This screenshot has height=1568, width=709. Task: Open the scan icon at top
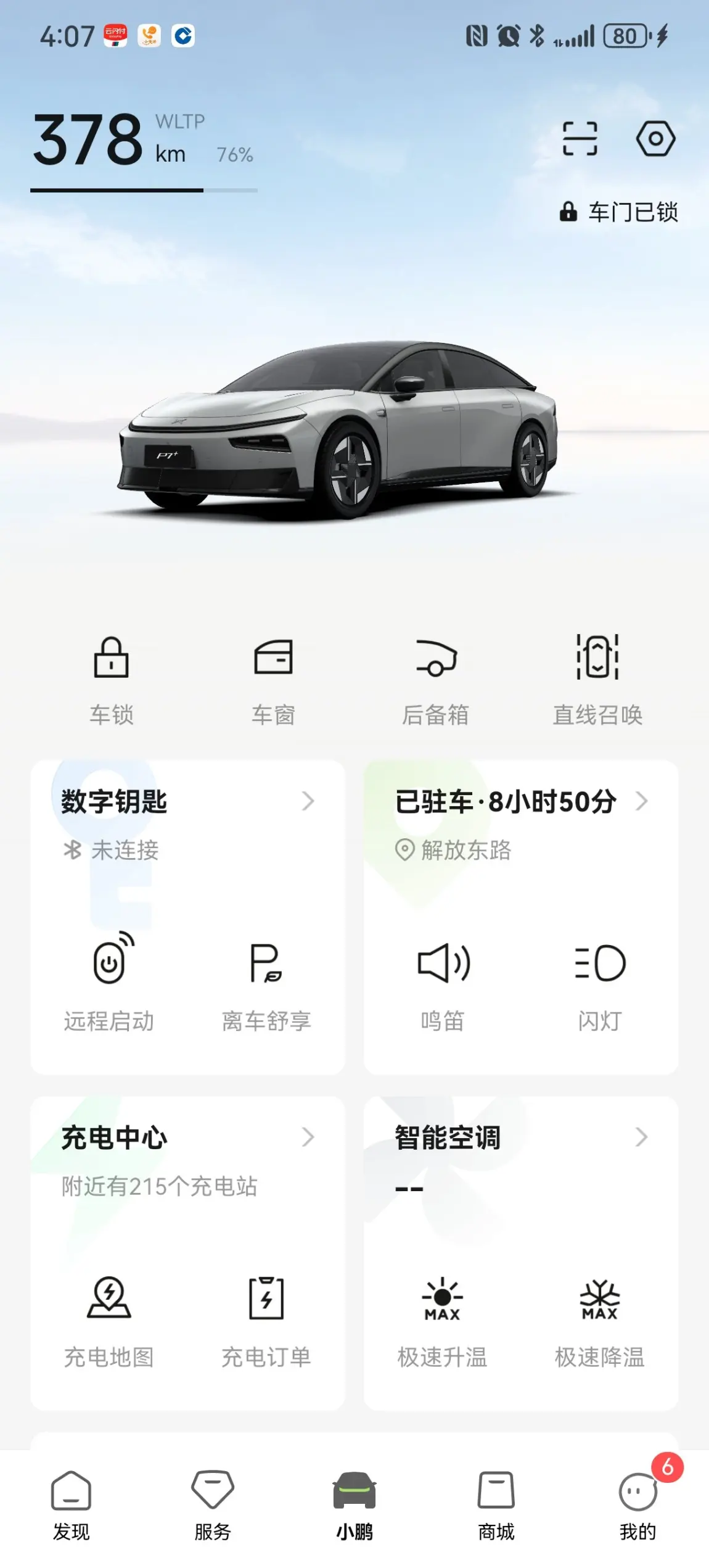pyautogui.click(x=580, y=138)
